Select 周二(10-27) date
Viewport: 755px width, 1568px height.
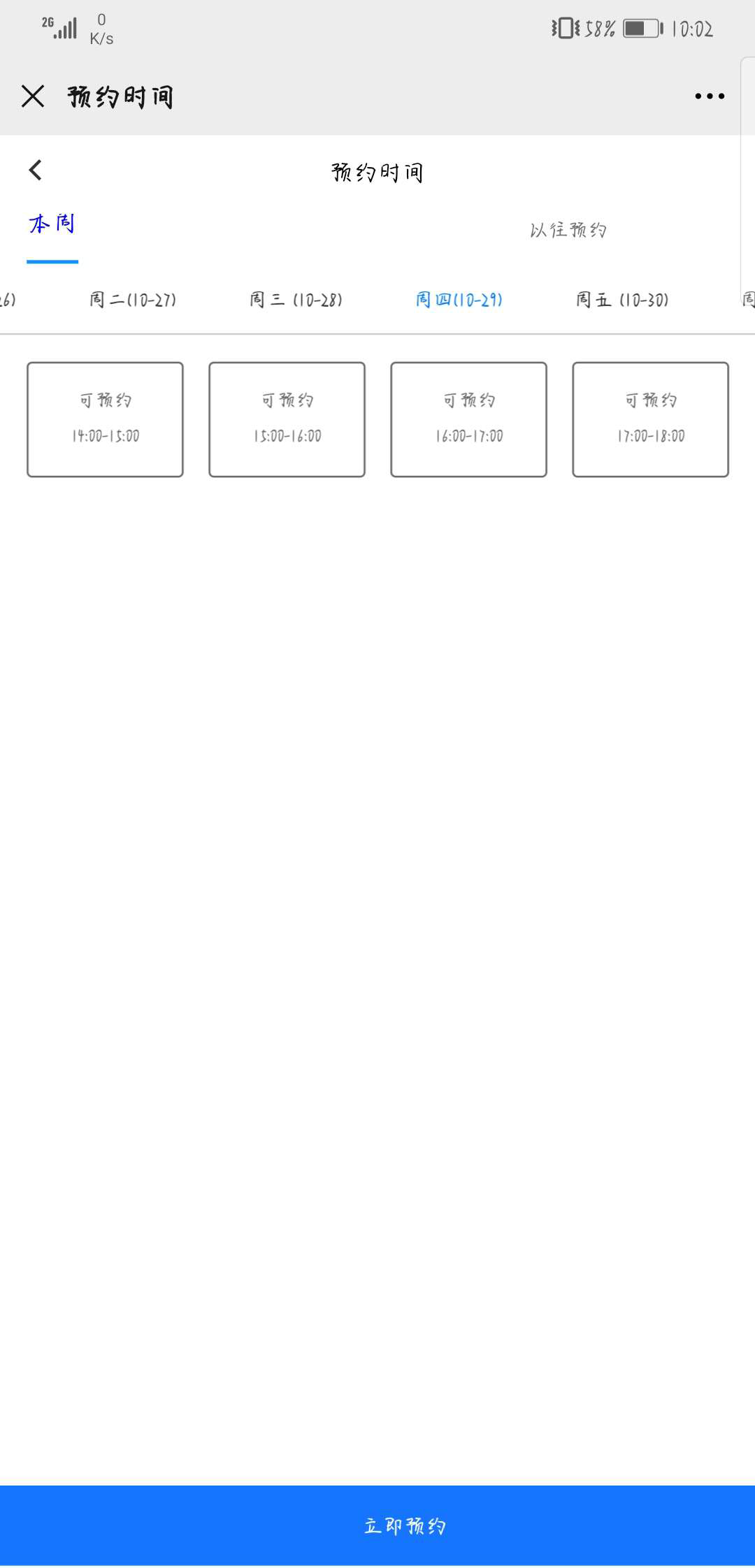133,300
